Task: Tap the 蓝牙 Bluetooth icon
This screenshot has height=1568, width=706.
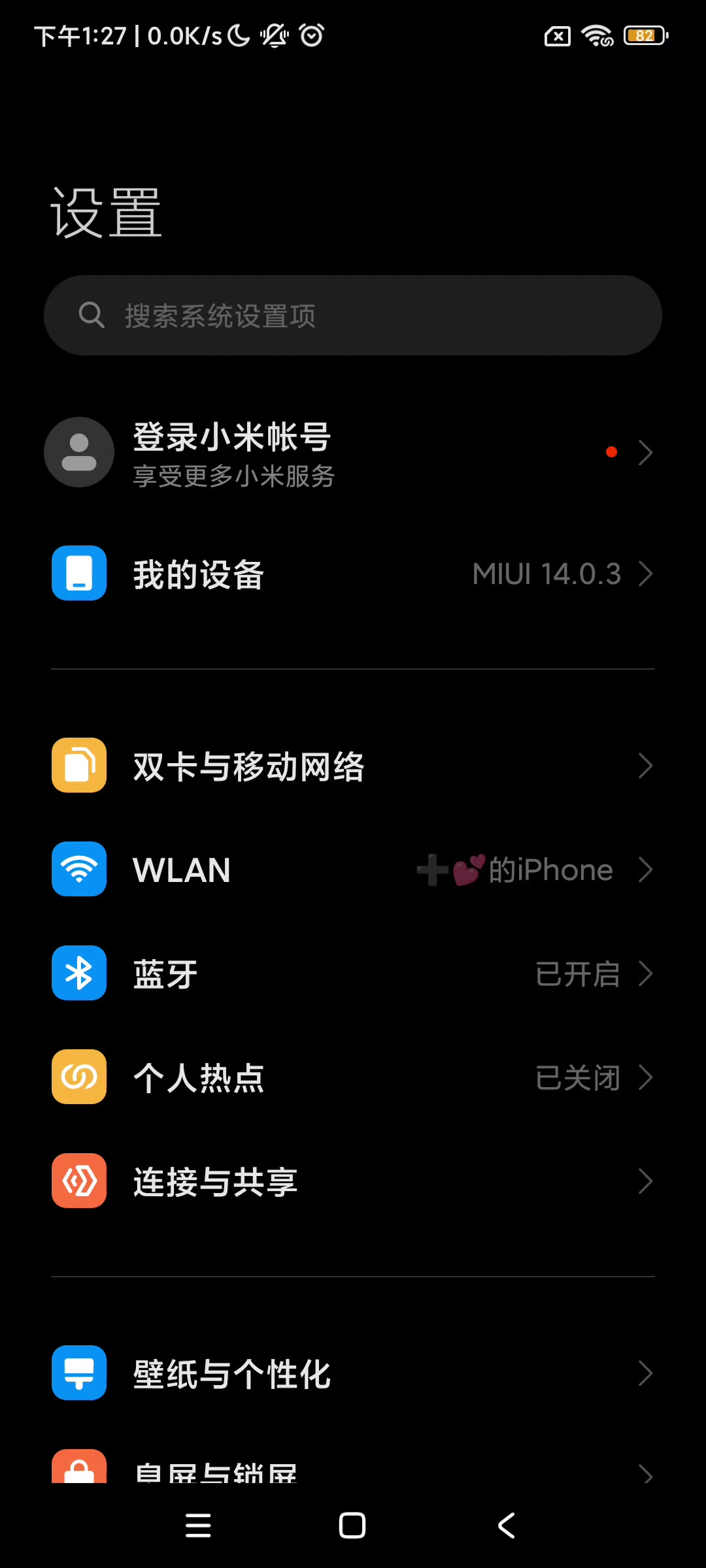Action: point(78,973)
